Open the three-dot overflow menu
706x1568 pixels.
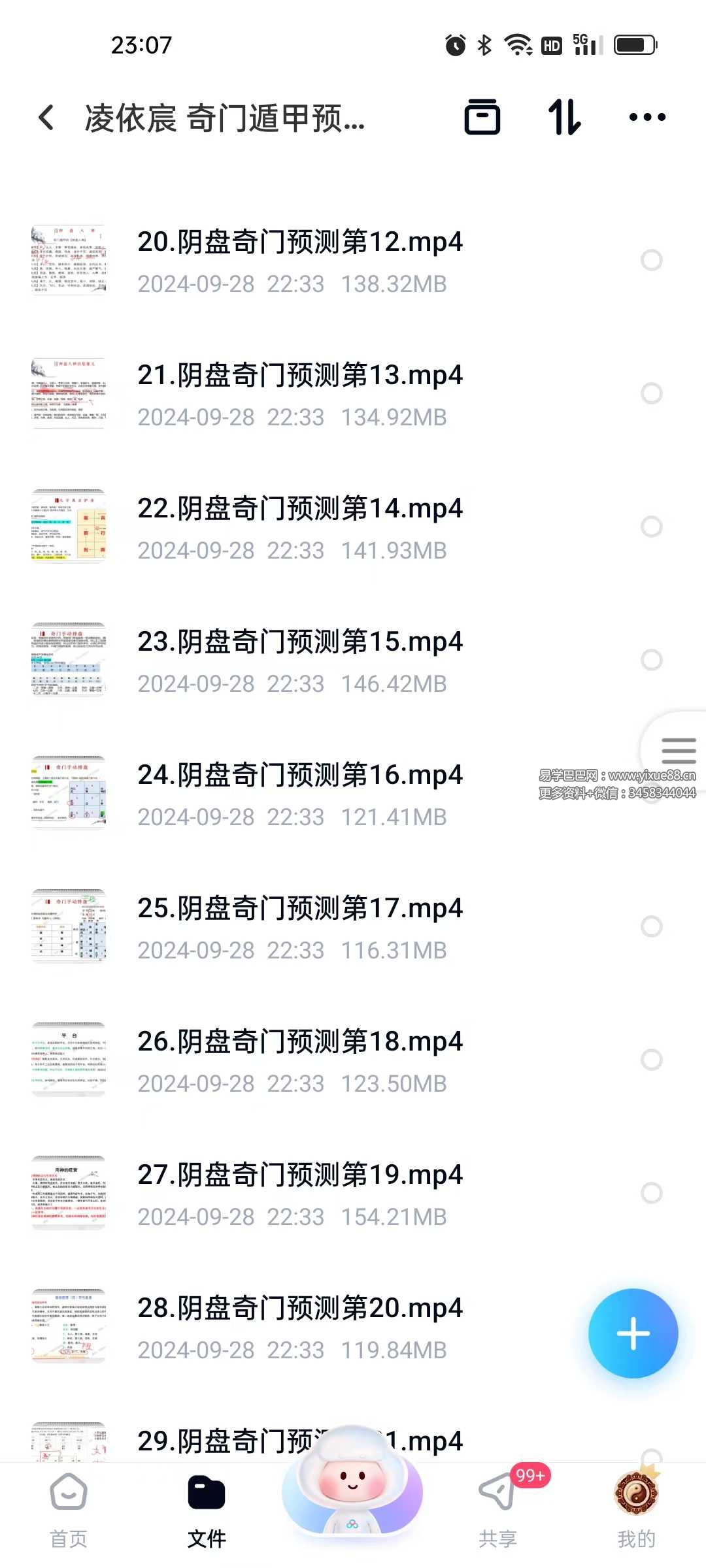tap(647, 118)
